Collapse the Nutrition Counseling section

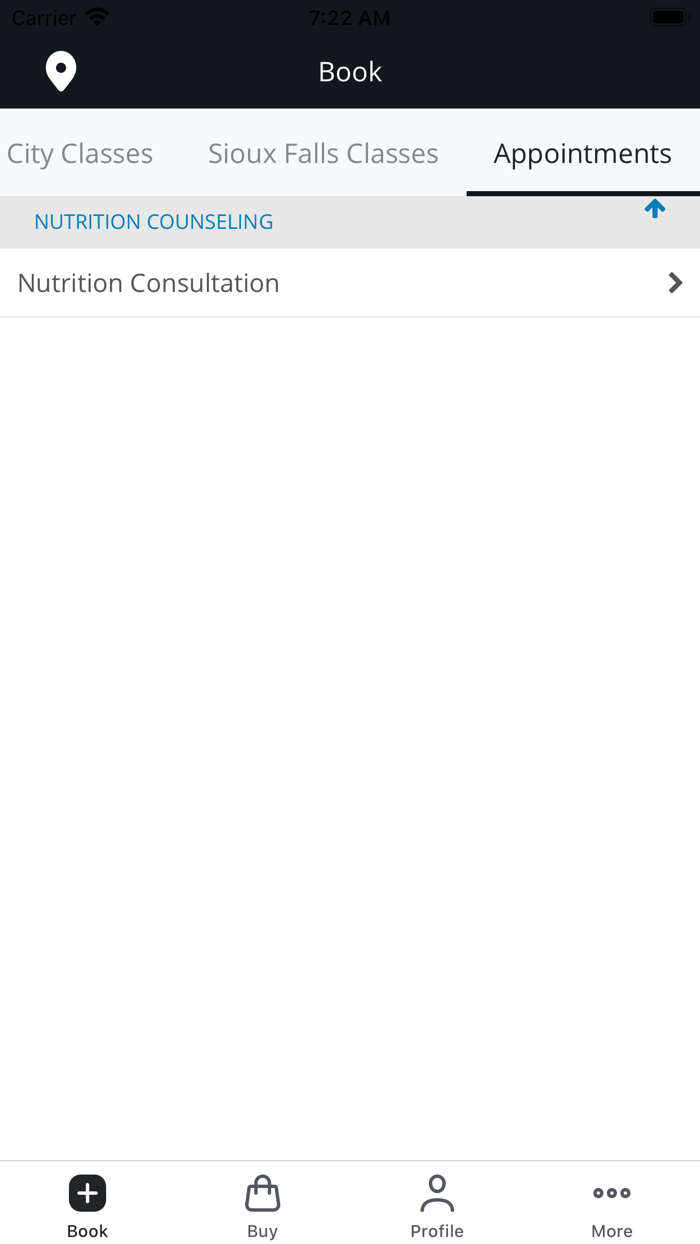click(654, 209)
